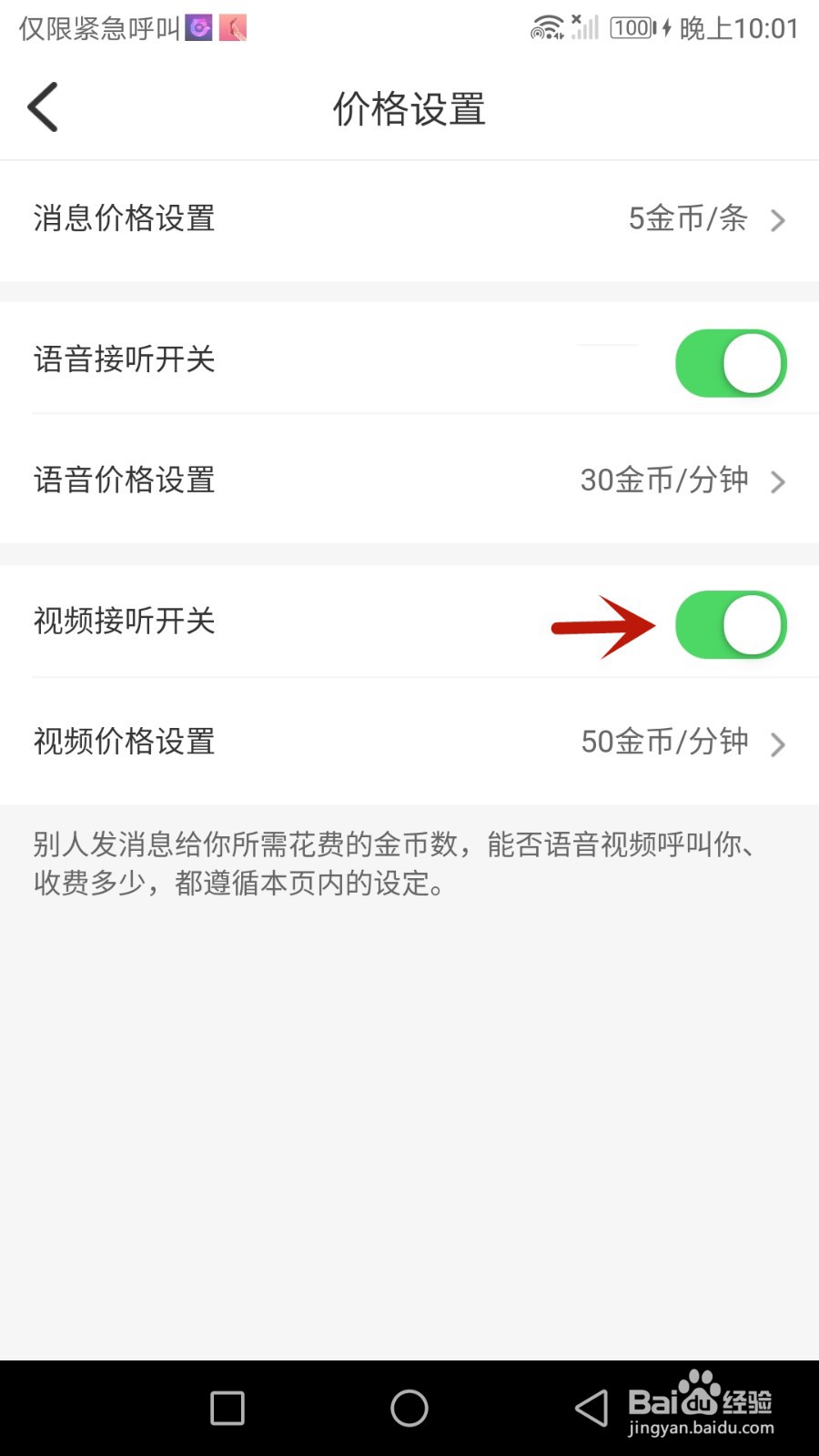This screenshot has width=819, height=1456.
Task: Tap the 5金币/条 price value
Action: [686, 218]
